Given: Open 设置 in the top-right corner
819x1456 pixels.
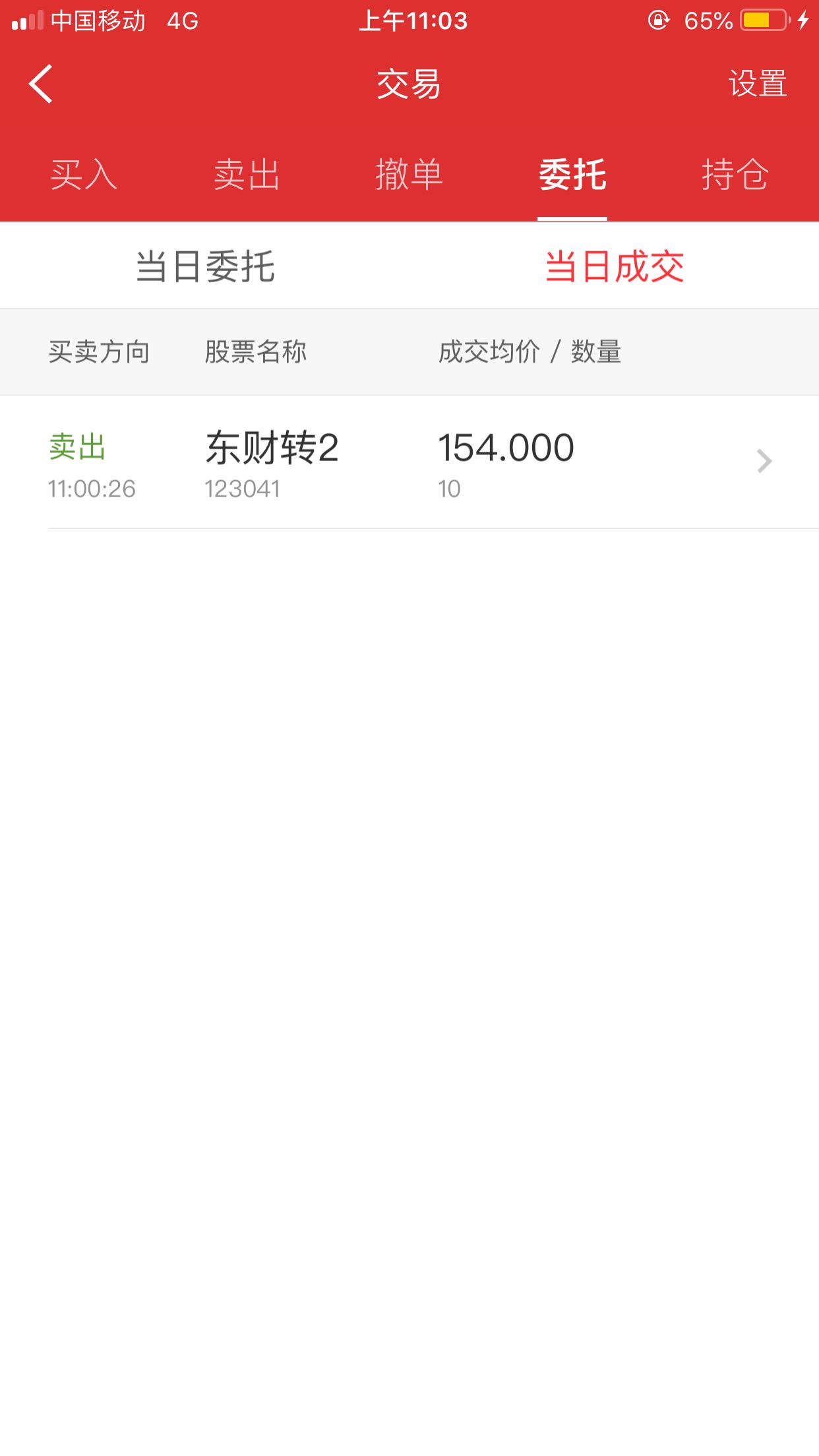Looking at the screenshot, I should 758,84.
